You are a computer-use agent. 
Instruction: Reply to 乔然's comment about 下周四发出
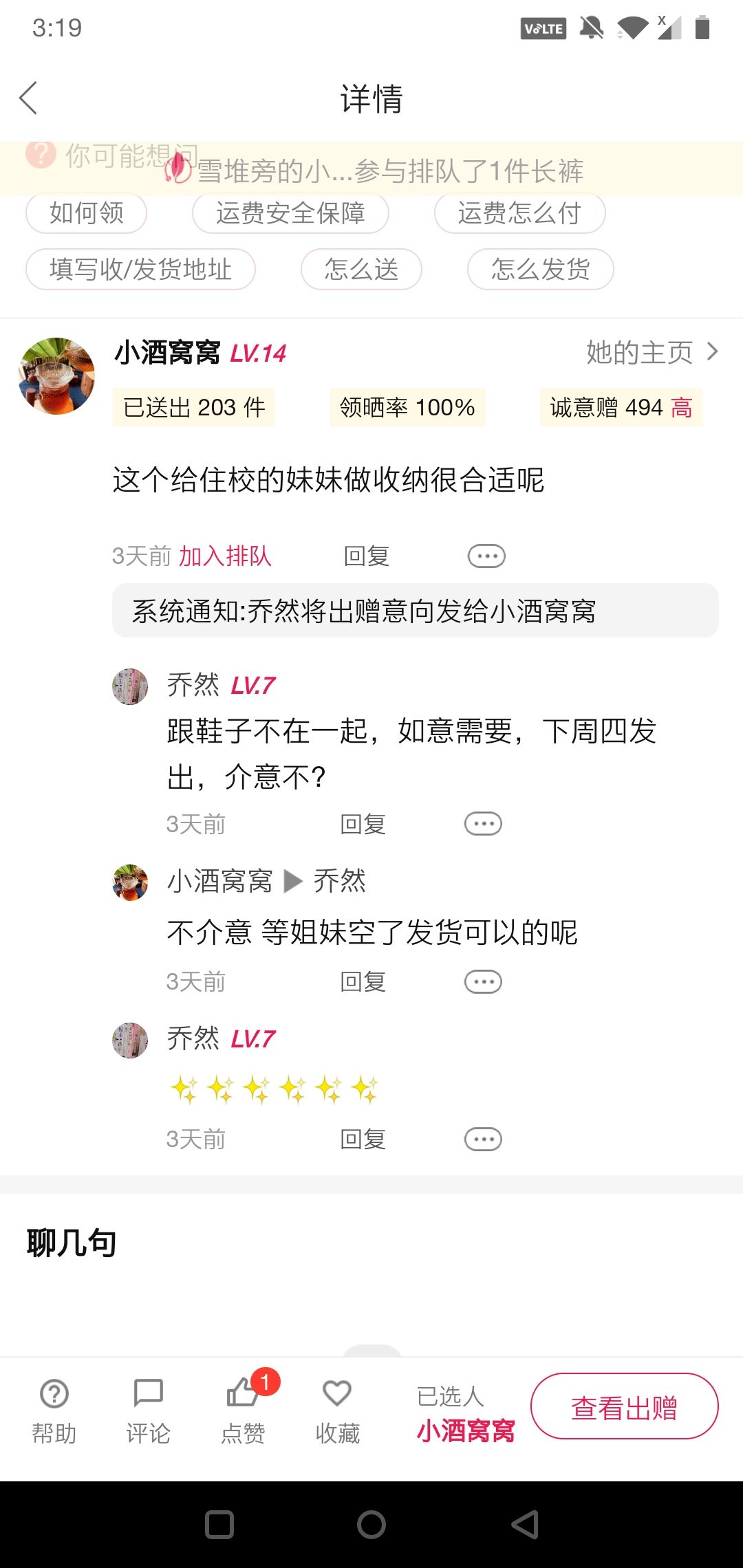click(x=363, y=824)
